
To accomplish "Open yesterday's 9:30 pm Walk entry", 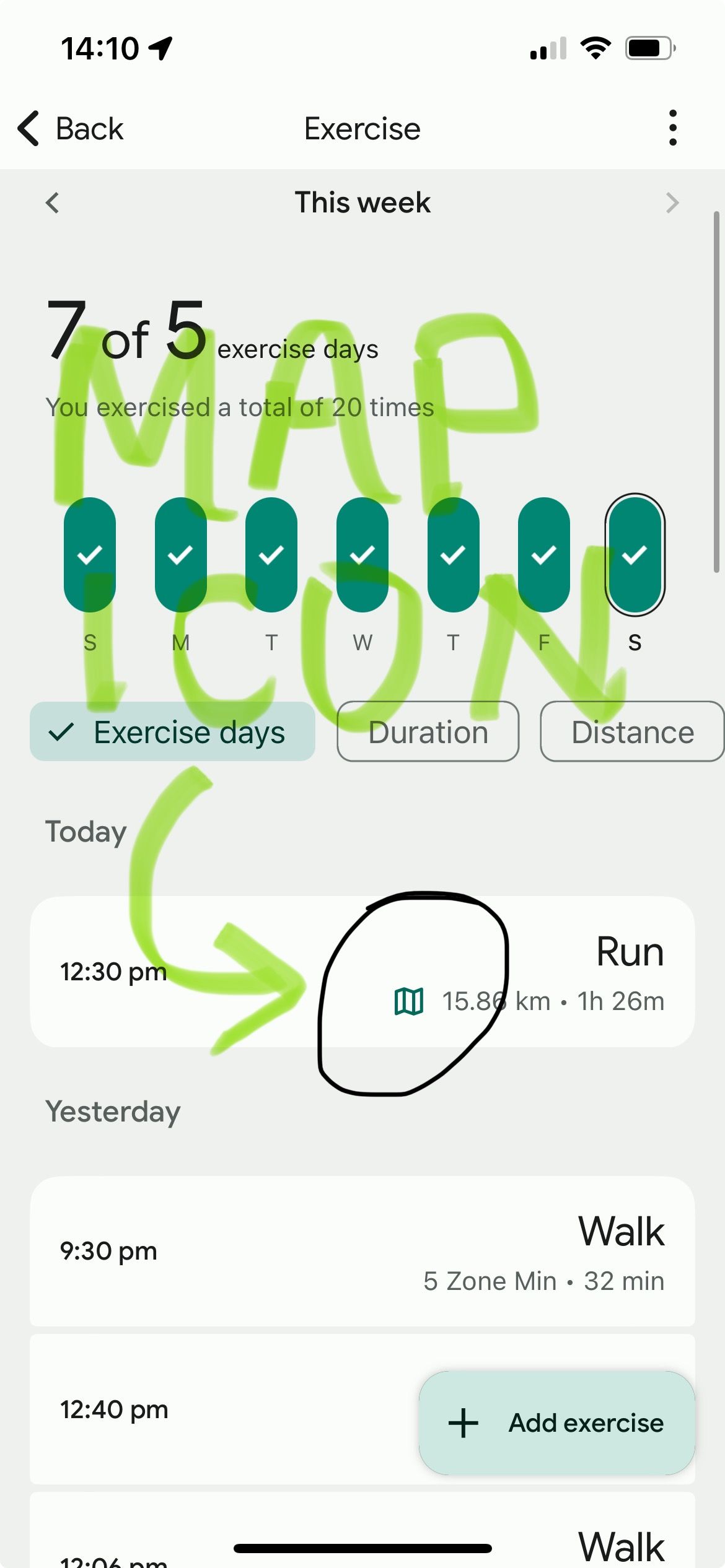I will 362,1251.
